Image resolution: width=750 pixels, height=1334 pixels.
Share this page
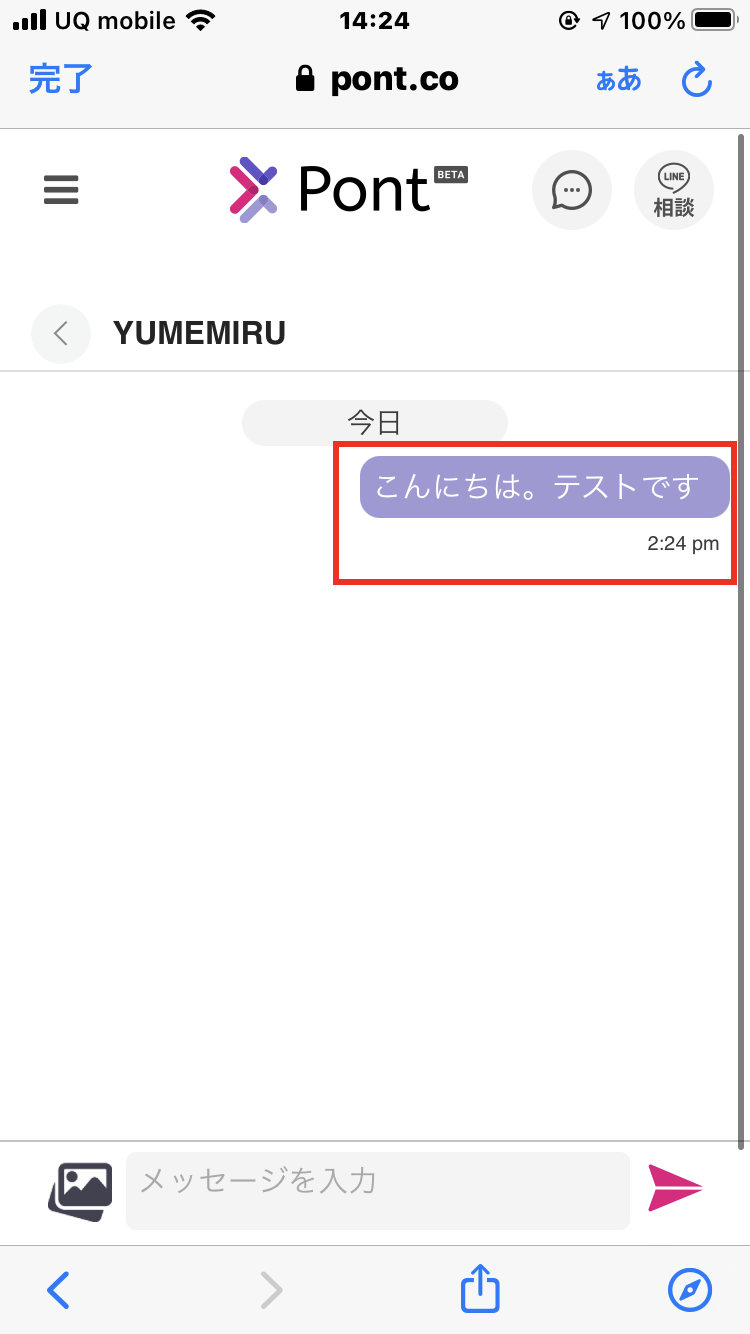point(480,1288)
